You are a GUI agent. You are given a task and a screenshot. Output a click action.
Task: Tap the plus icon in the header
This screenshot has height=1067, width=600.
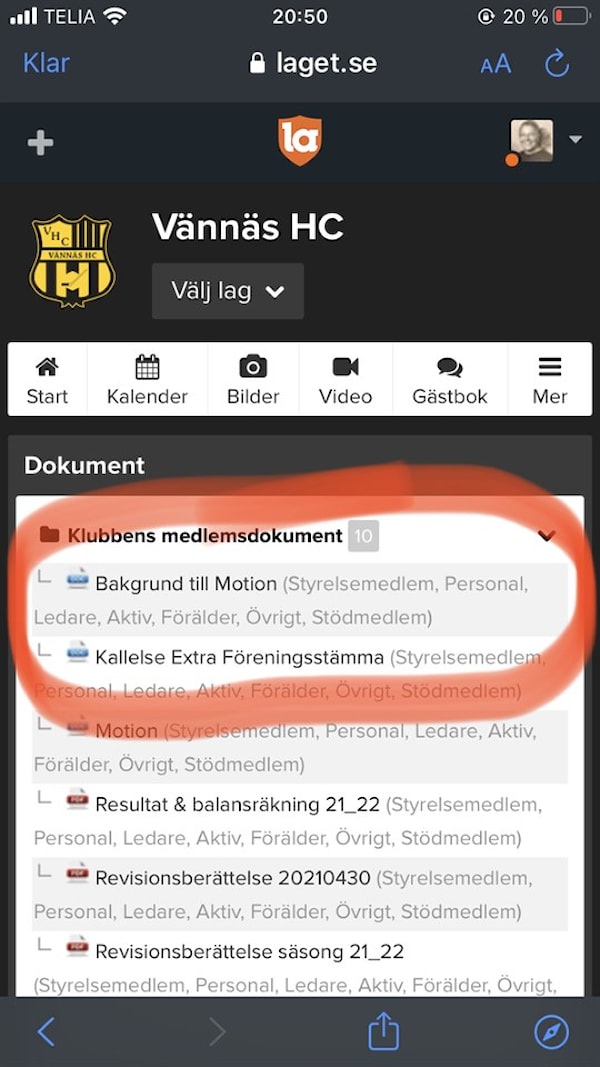coord(40,143)
